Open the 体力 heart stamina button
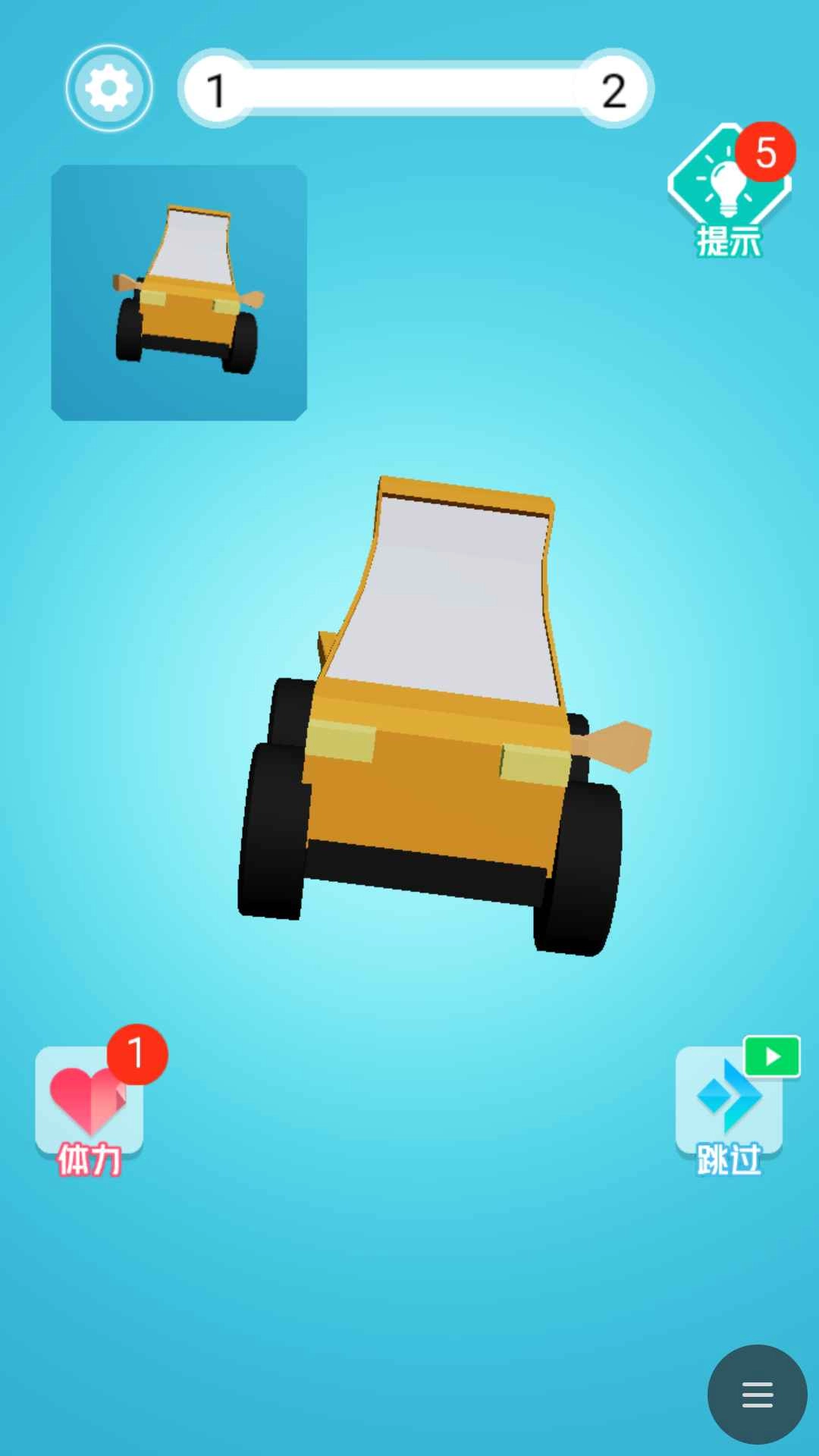 tap(89, 1103)
